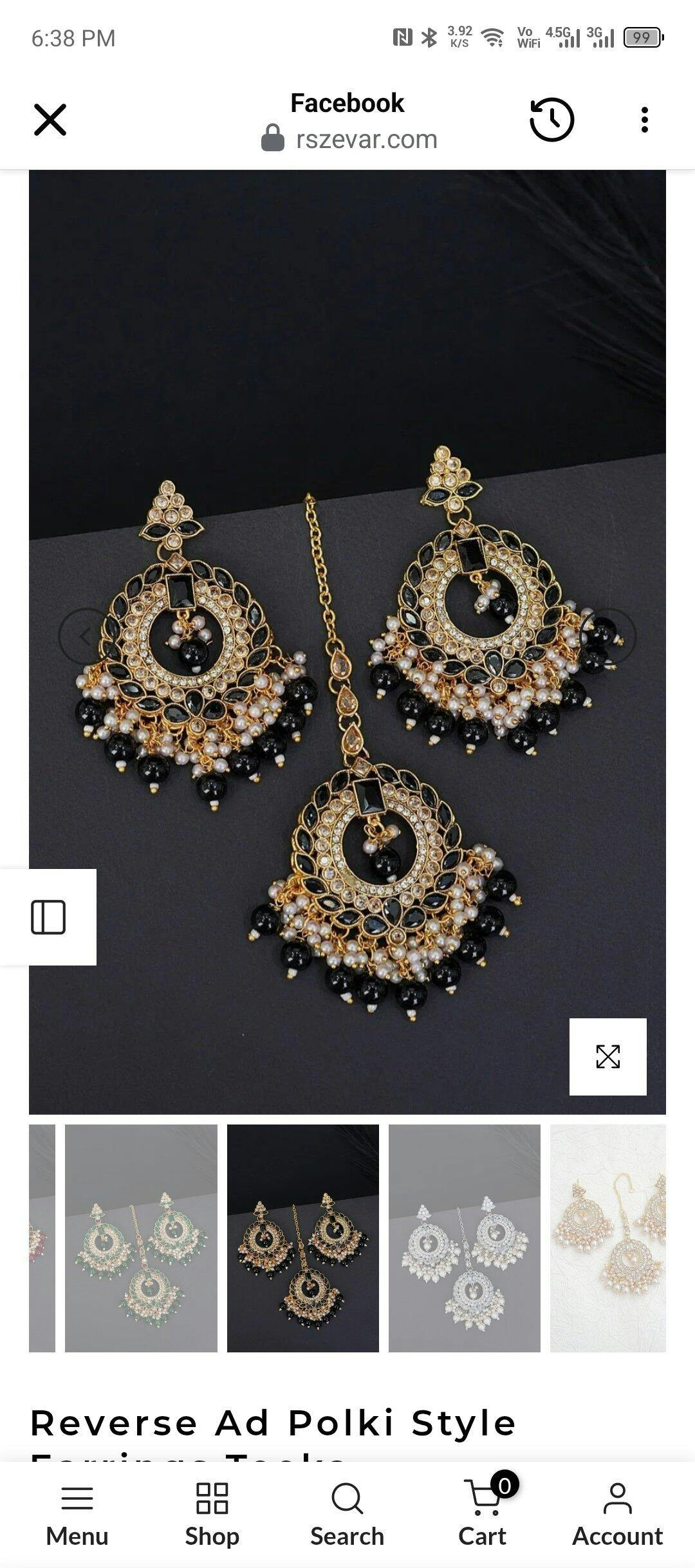Select the green earrings thumbnail

pos(141,1238)
